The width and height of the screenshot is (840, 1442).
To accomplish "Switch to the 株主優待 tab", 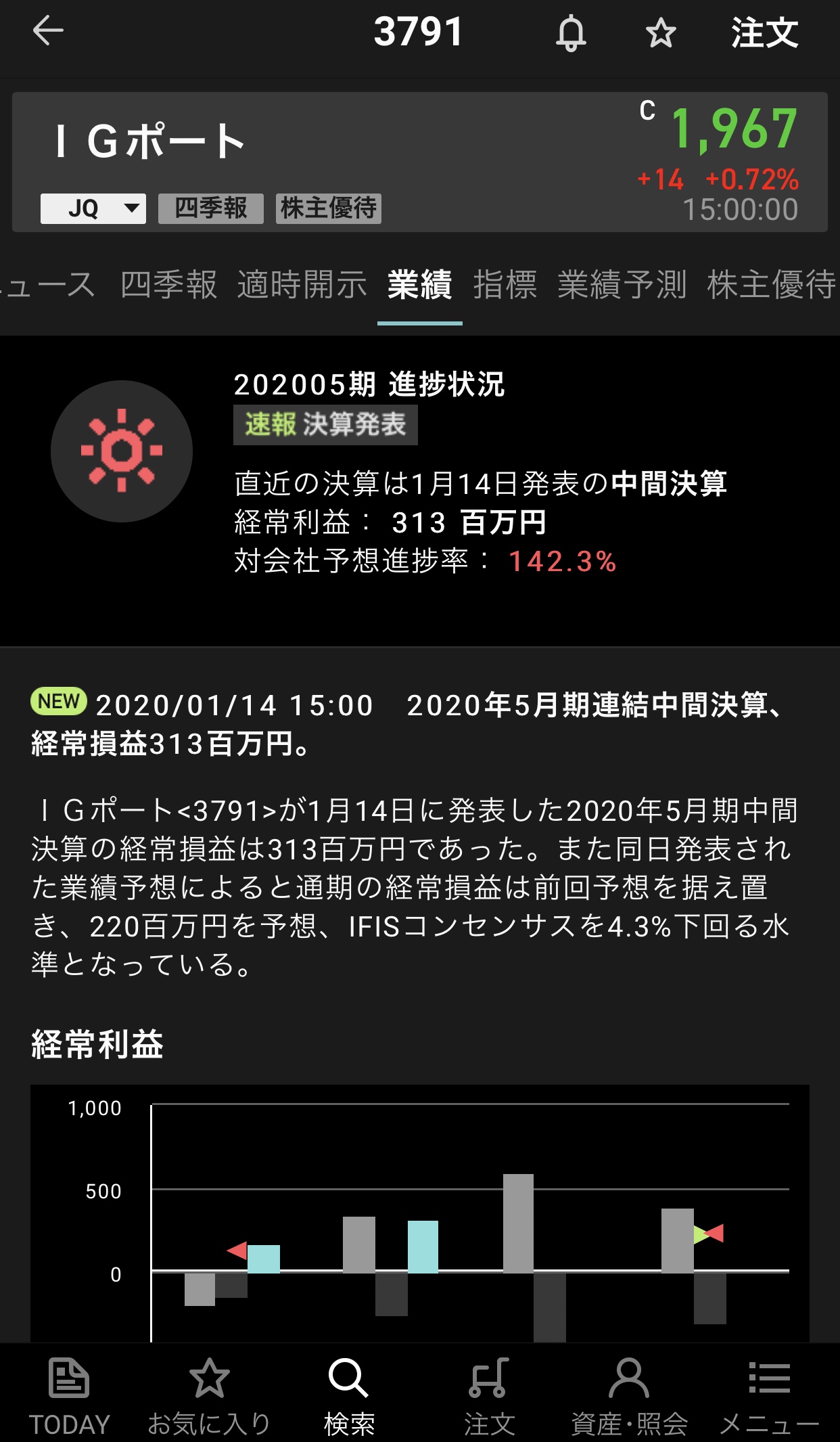I will (771, 285).
